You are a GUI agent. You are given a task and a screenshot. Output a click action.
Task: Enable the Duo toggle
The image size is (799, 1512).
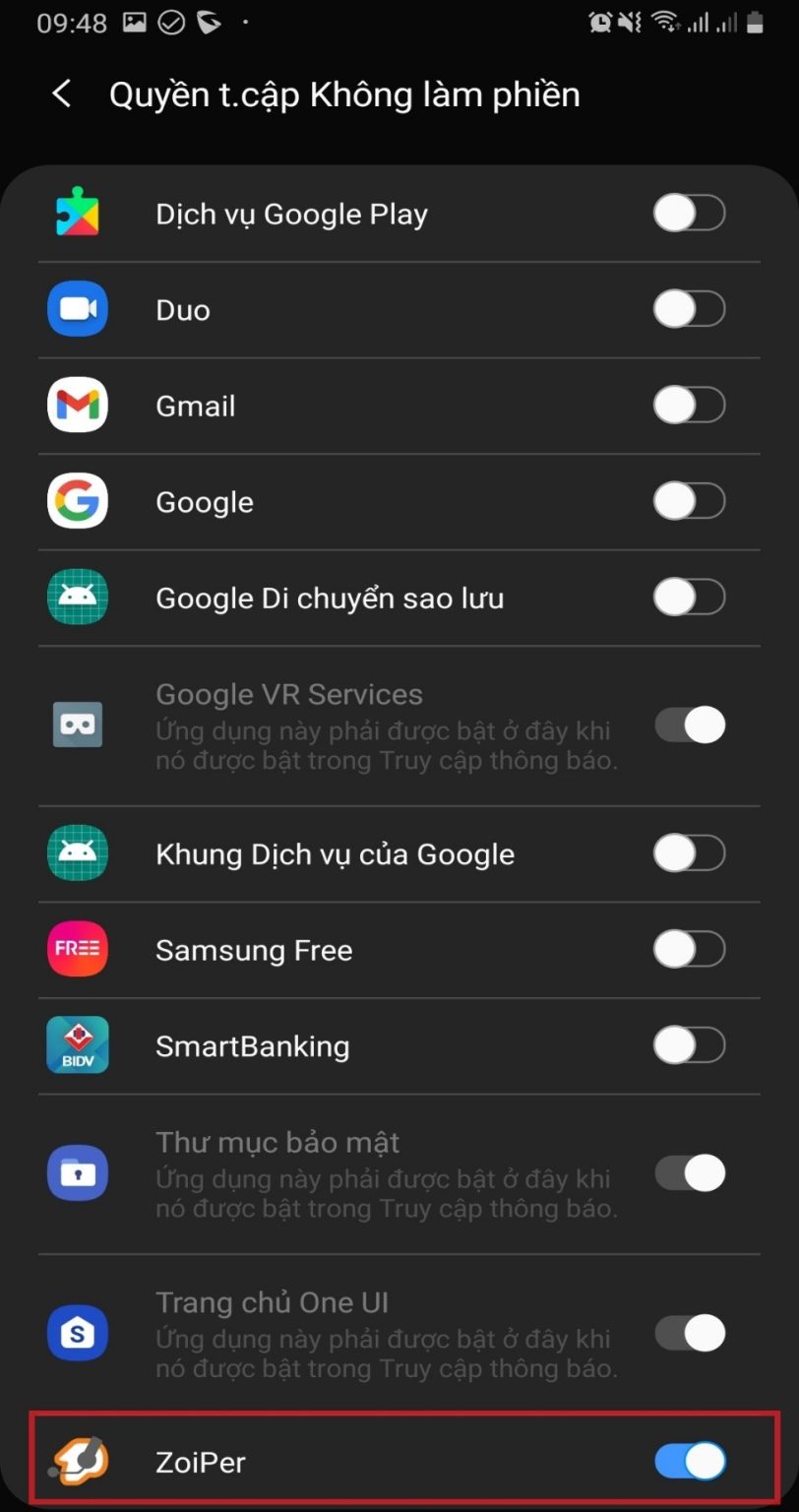[689, 309]
